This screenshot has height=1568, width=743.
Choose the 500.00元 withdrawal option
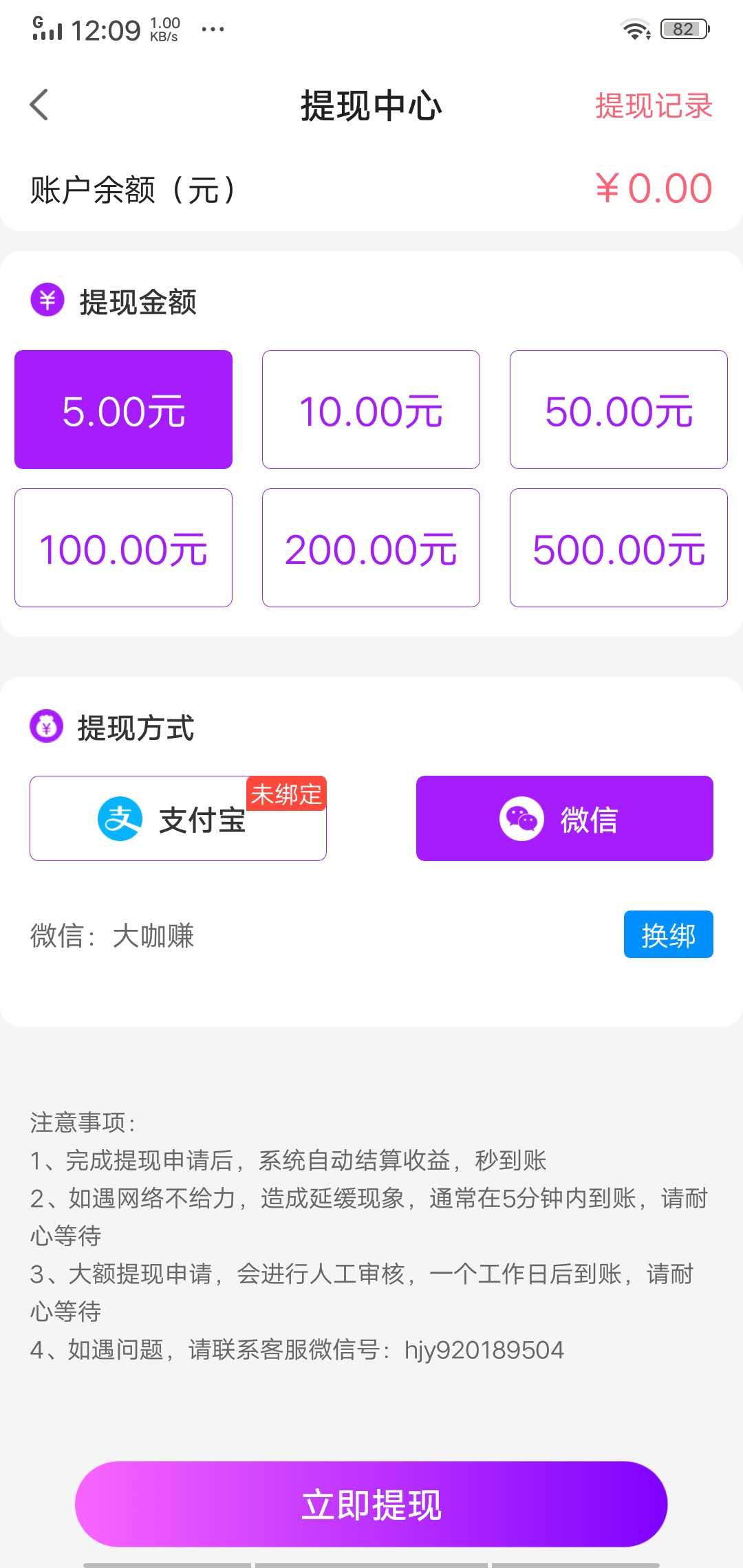click(x=618, y=547)
